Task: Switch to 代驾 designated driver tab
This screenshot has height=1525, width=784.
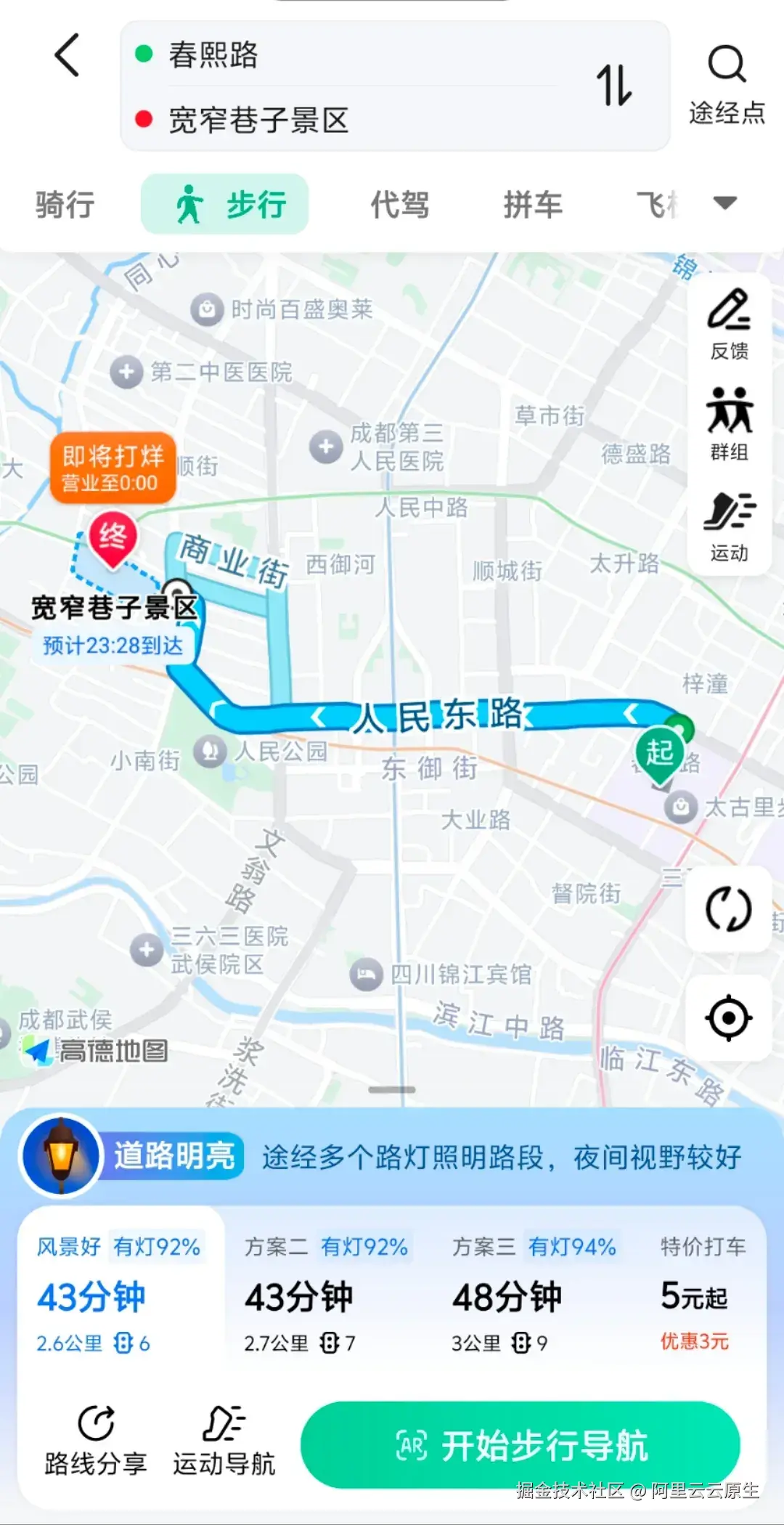Action: [400, 205]
